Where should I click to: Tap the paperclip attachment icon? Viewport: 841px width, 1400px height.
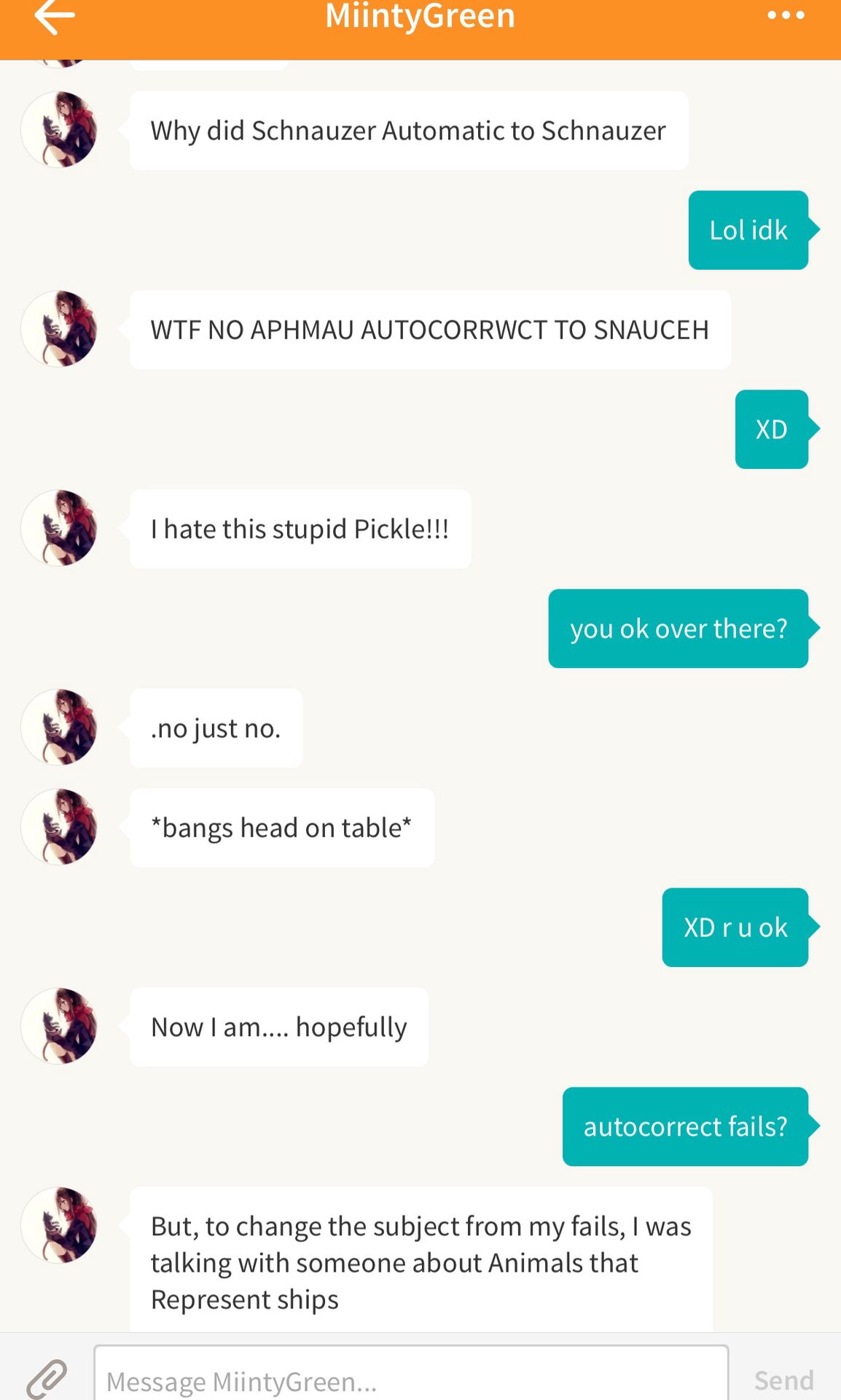pyautogui.click(x=47, y=1378)
